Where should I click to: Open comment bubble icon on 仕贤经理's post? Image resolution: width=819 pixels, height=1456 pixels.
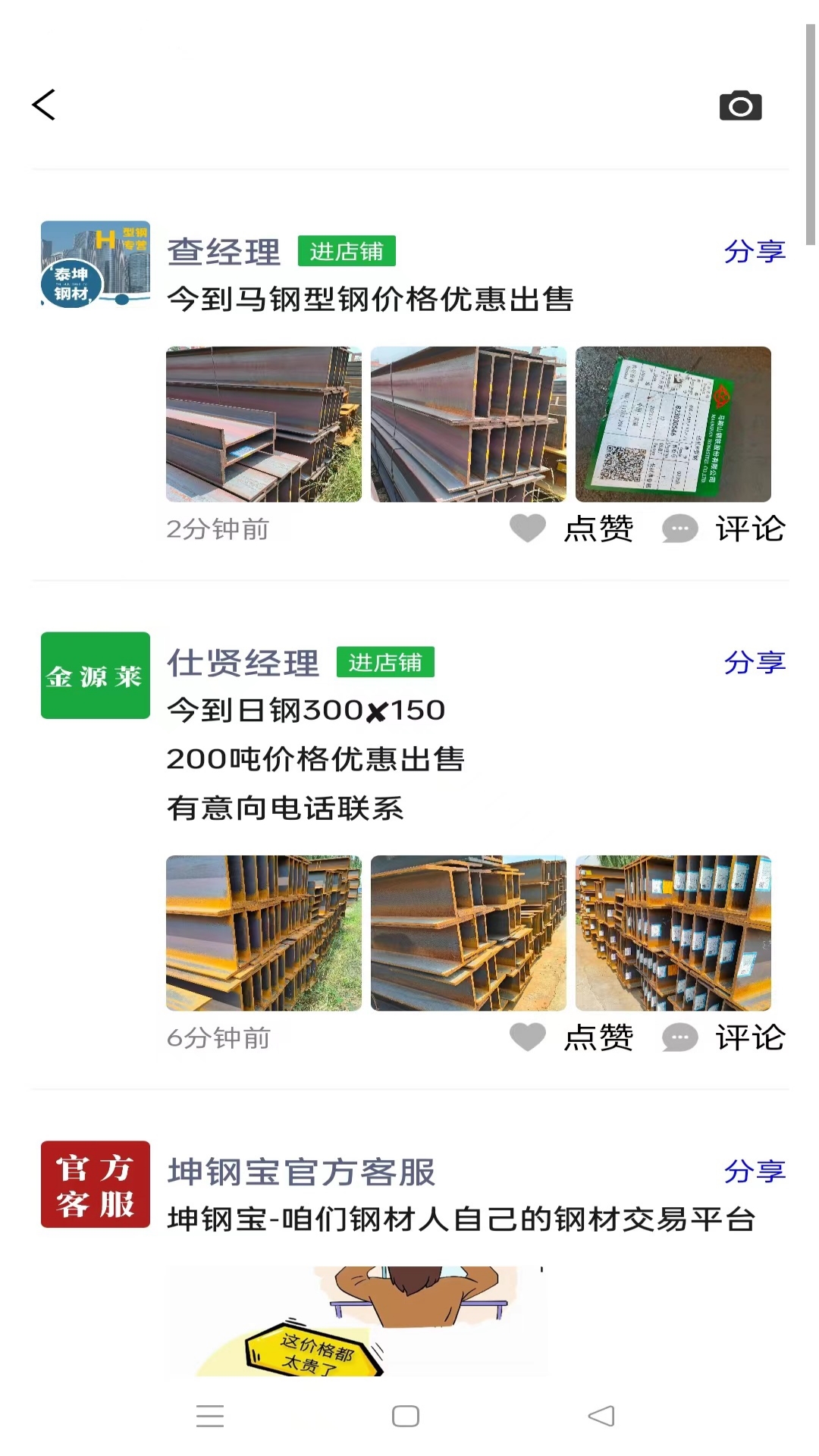[x=678, y=1037]
